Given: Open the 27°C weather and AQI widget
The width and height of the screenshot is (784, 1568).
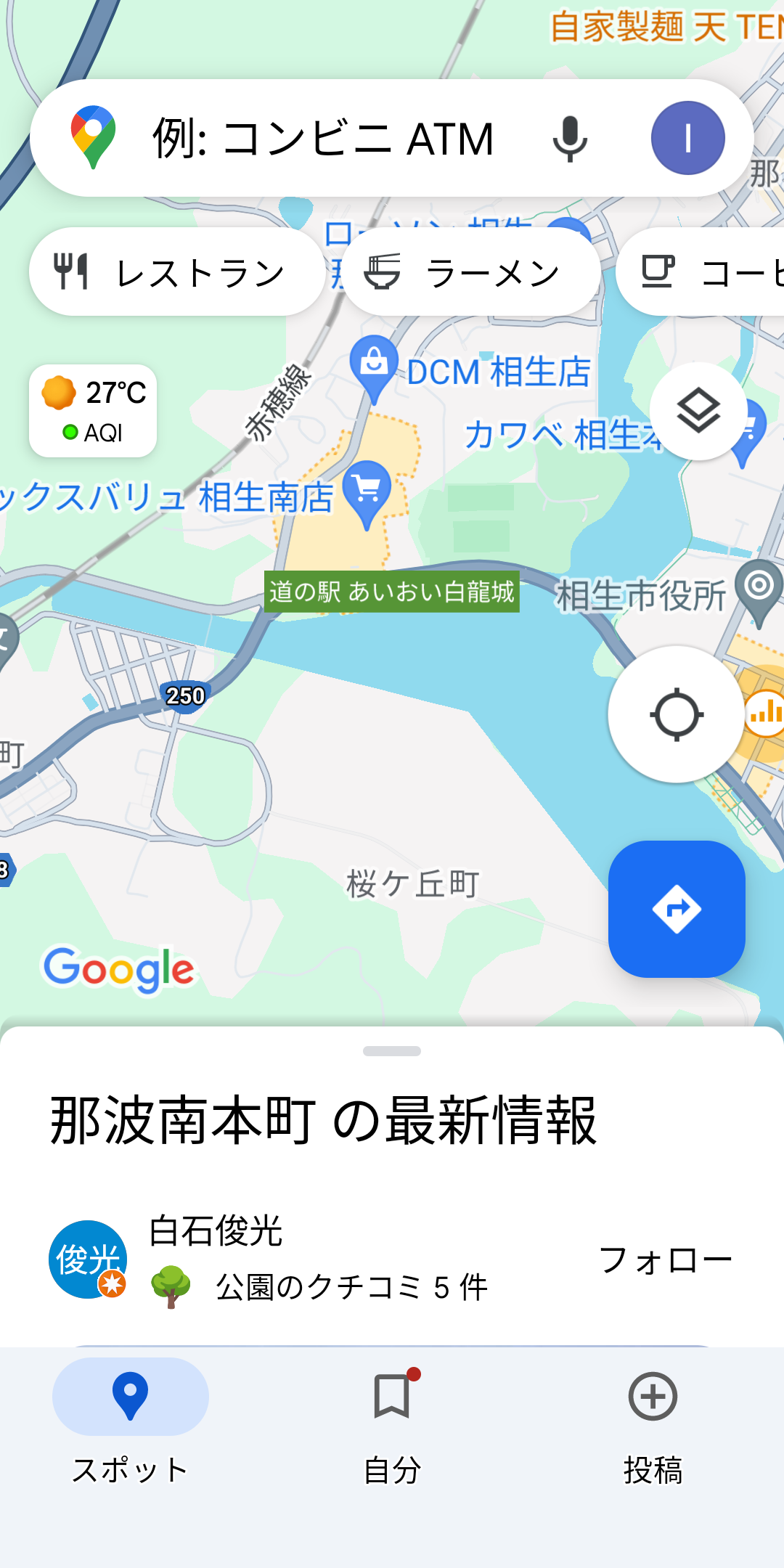Looking at the screenshot, I should 93,411.
